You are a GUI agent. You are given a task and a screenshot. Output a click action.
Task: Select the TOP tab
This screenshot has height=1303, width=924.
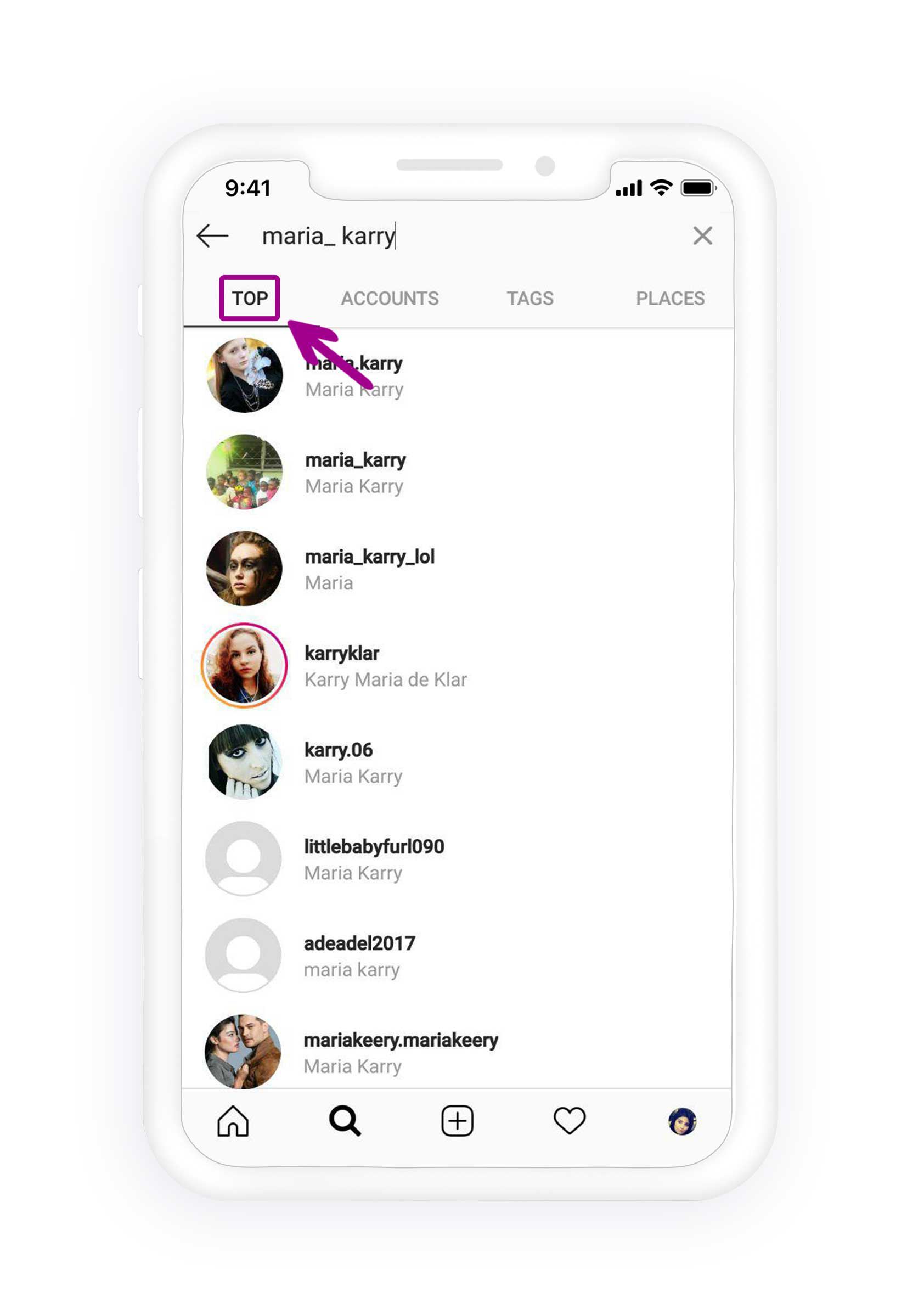[x=249, y=298]
